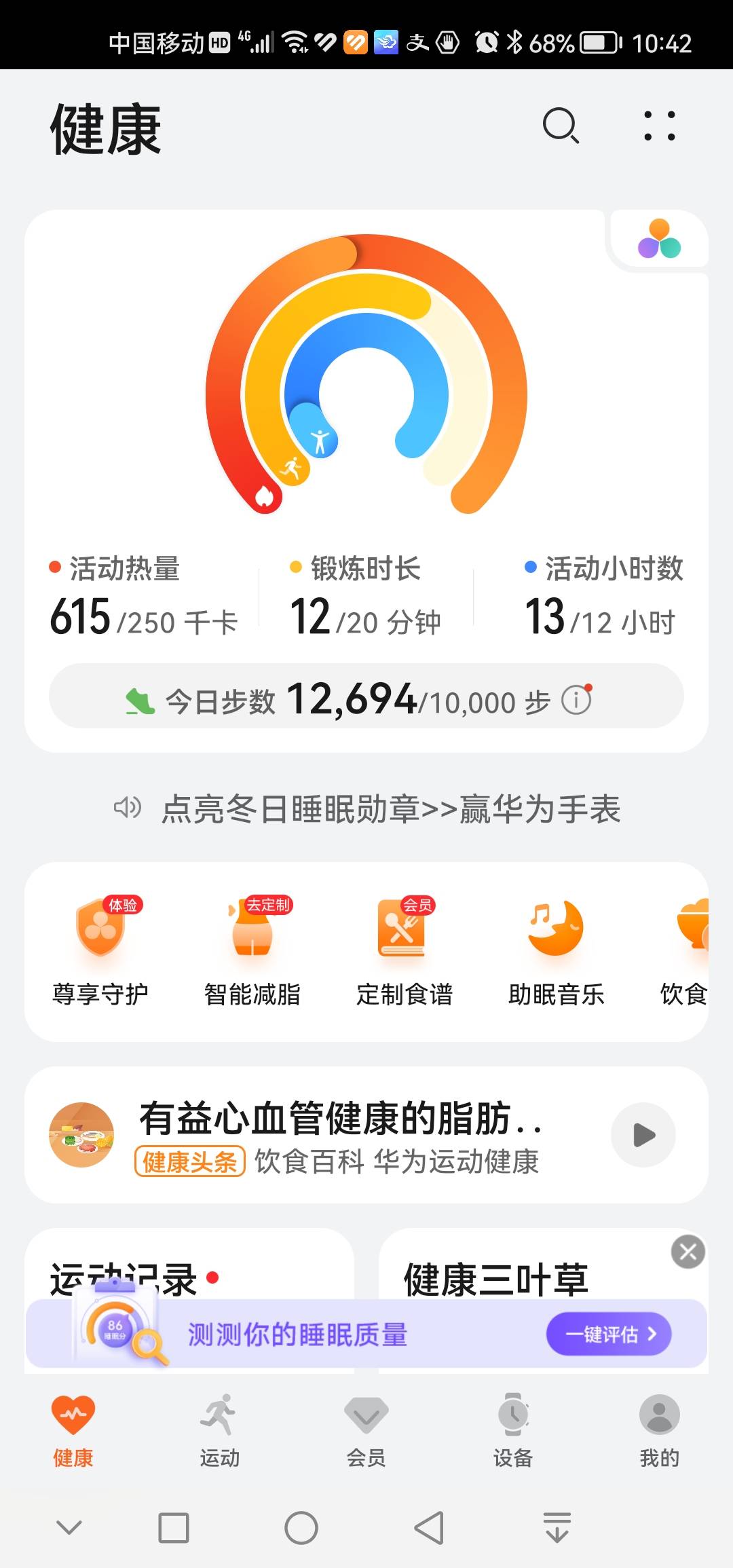Dismiss the 健康三叶草 card
This screenshot has width=733, height=1568.
click(x=688, y=1252)
